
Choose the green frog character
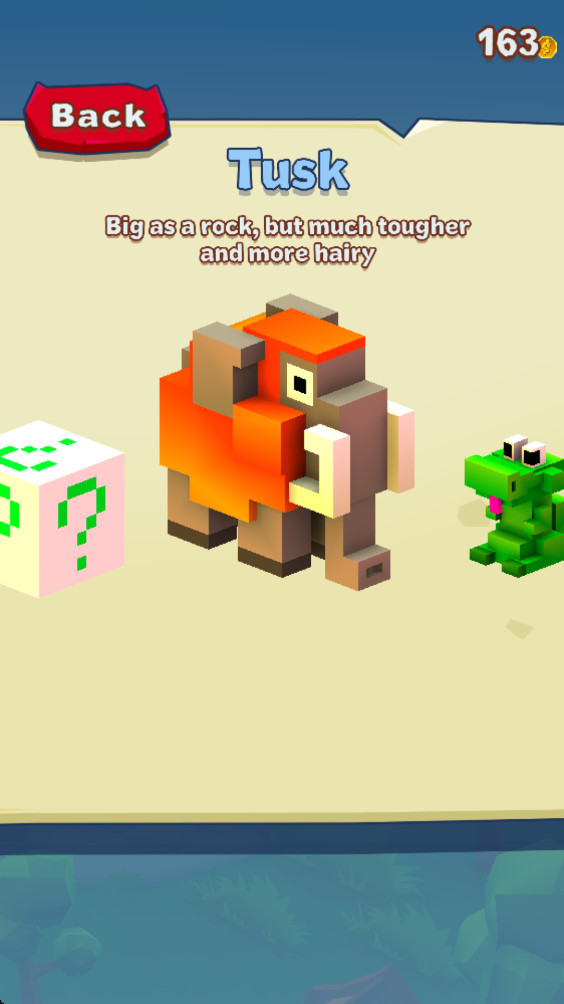pyautogui.click(x=514, y=506)
